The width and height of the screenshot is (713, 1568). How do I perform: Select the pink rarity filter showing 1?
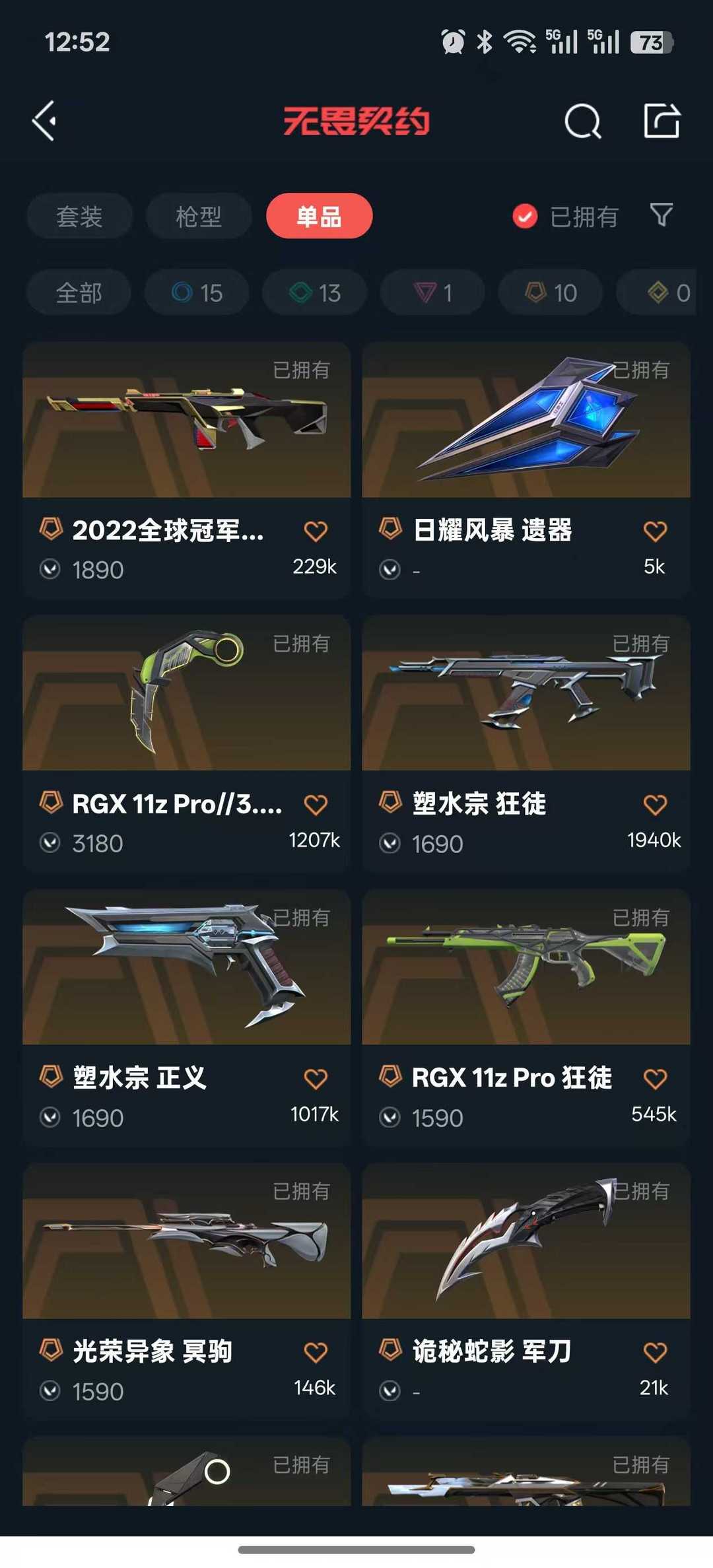[432, 292]
